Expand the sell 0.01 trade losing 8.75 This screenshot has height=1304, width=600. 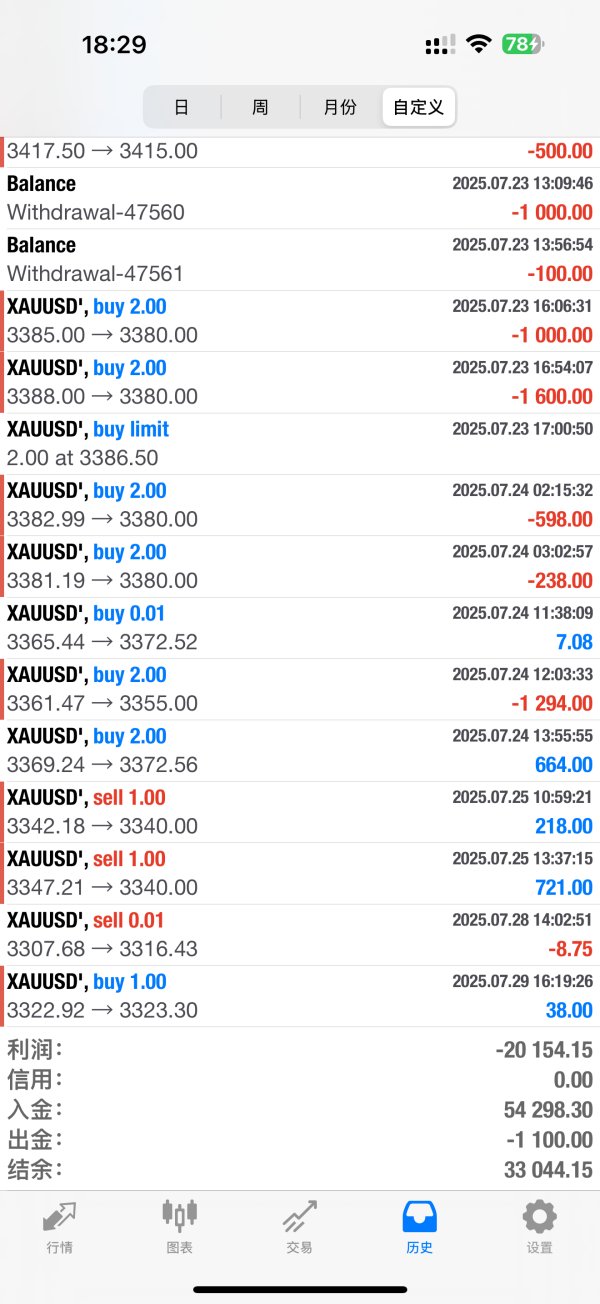(x=300, y=934)
